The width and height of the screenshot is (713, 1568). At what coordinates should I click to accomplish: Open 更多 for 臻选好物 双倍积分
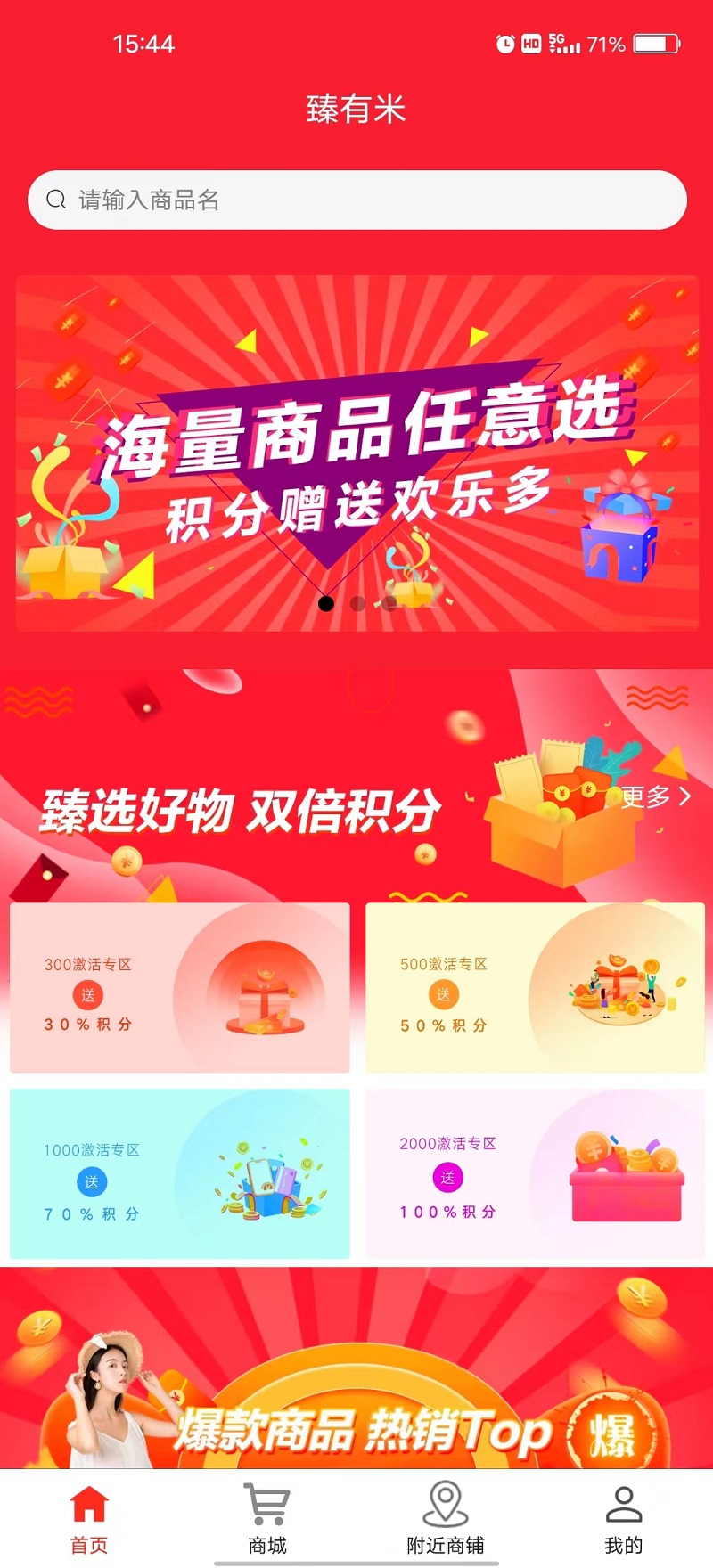(655, 796)
